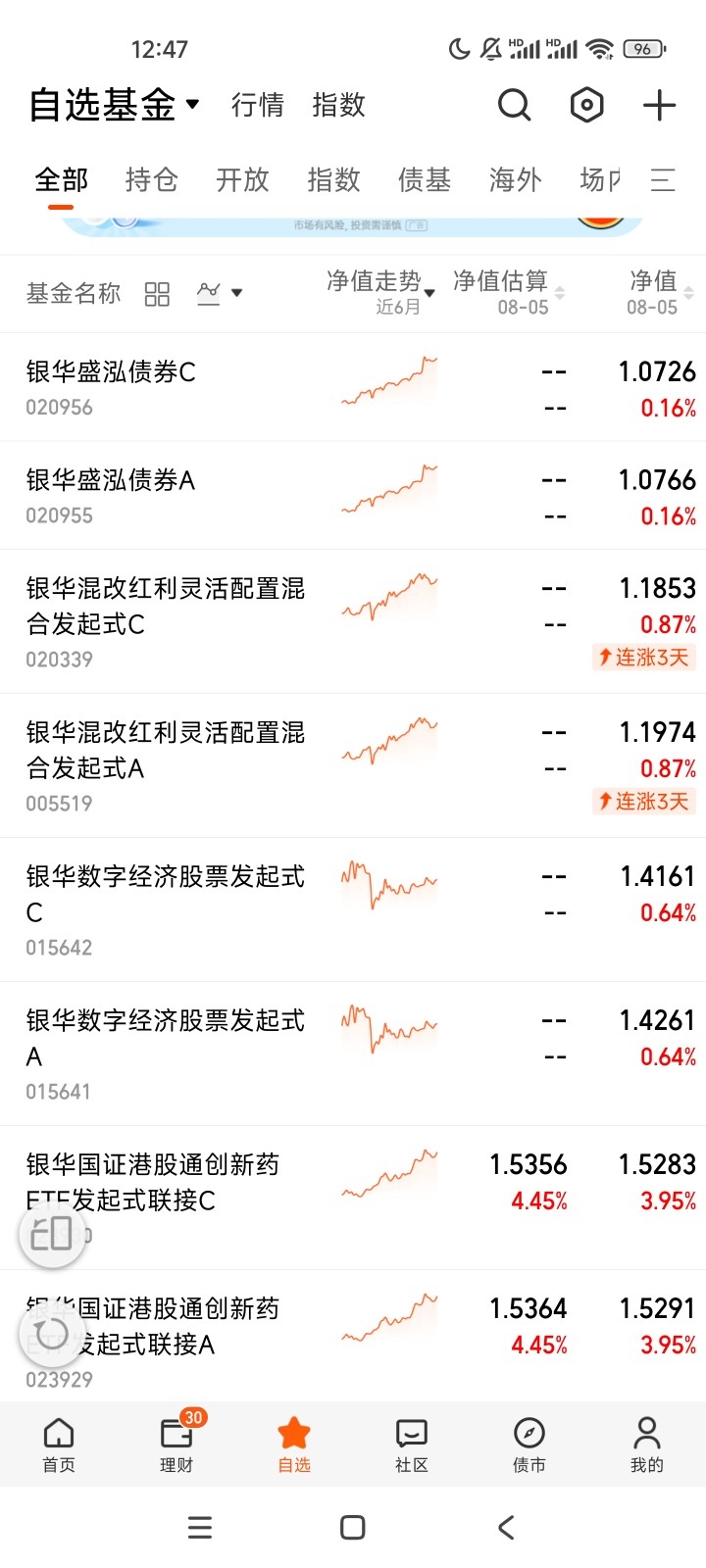Switch to the 行情 section
The width and height of the screenshot is (706, 1568).
(x=258, y=105)
